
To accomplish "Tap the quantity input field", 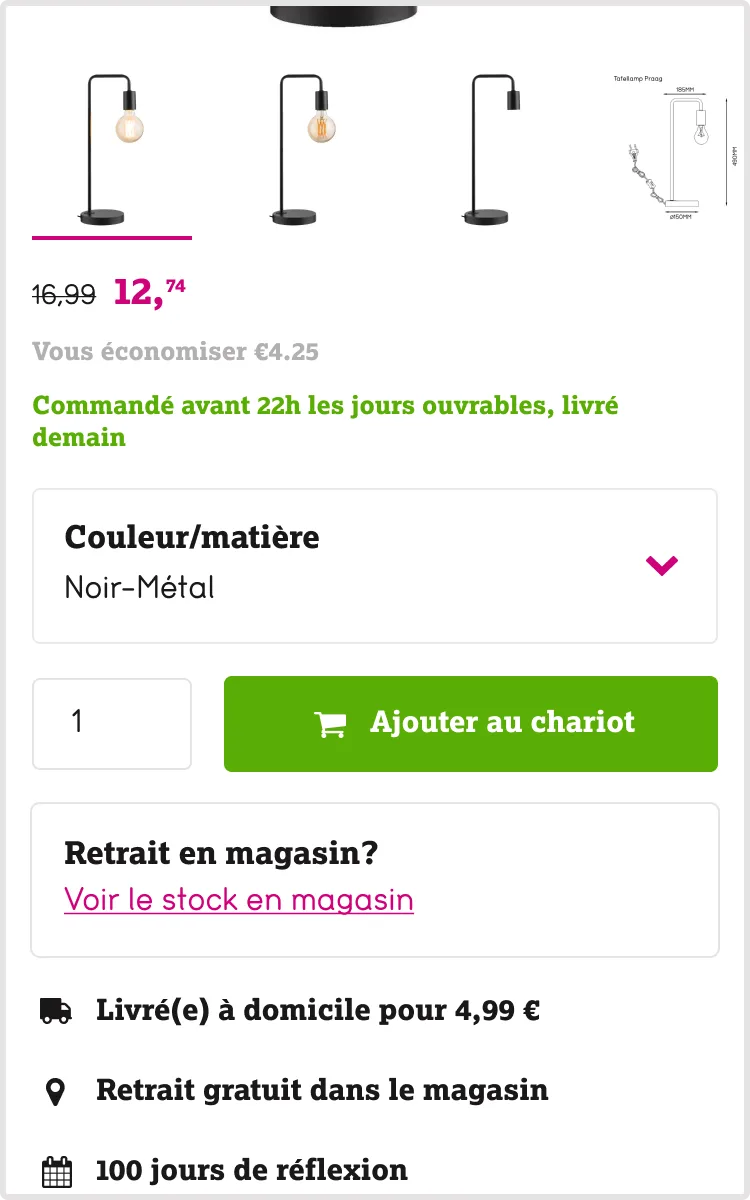I will click(112, 723).
